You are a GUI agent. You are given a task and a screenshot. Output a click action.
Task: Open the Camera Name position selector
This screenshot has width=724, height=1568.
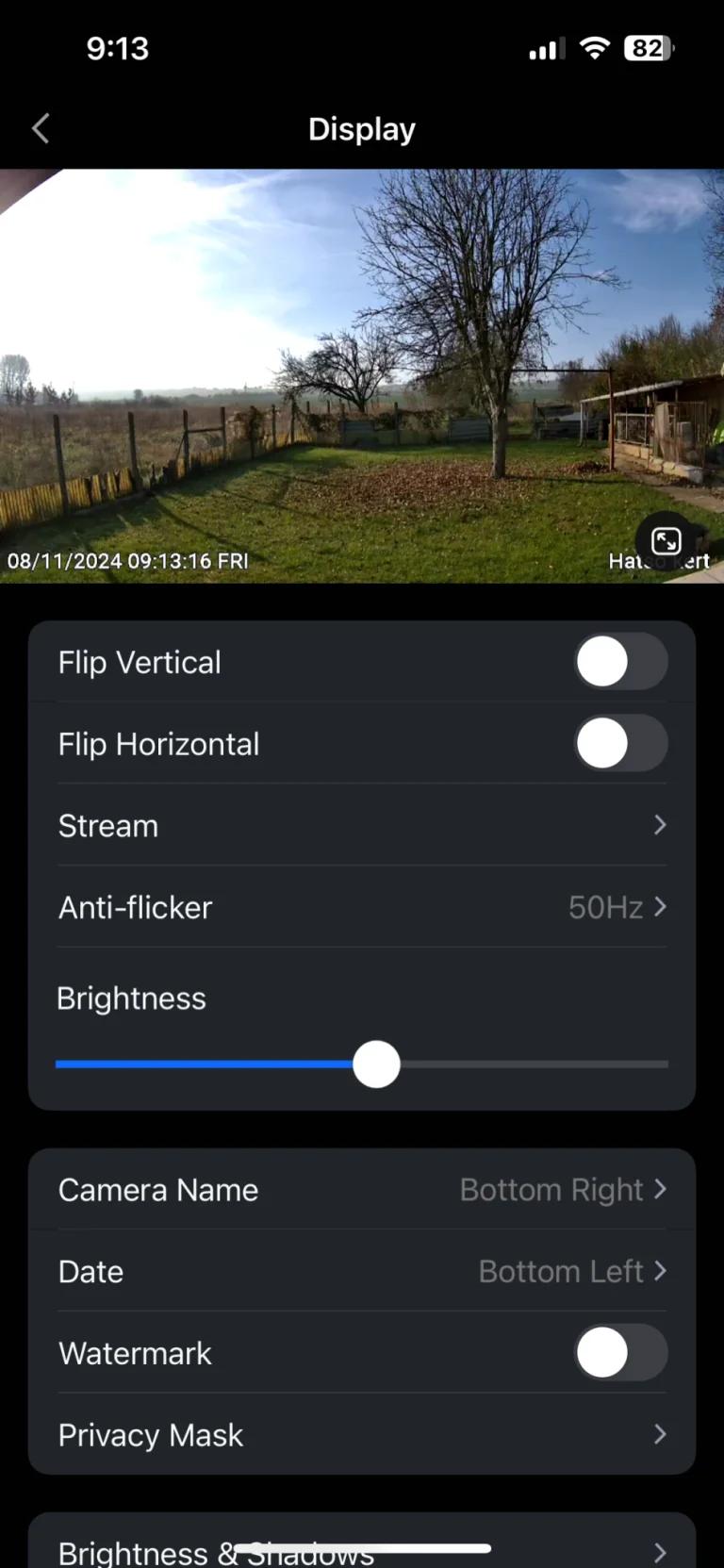point(563,1189)
